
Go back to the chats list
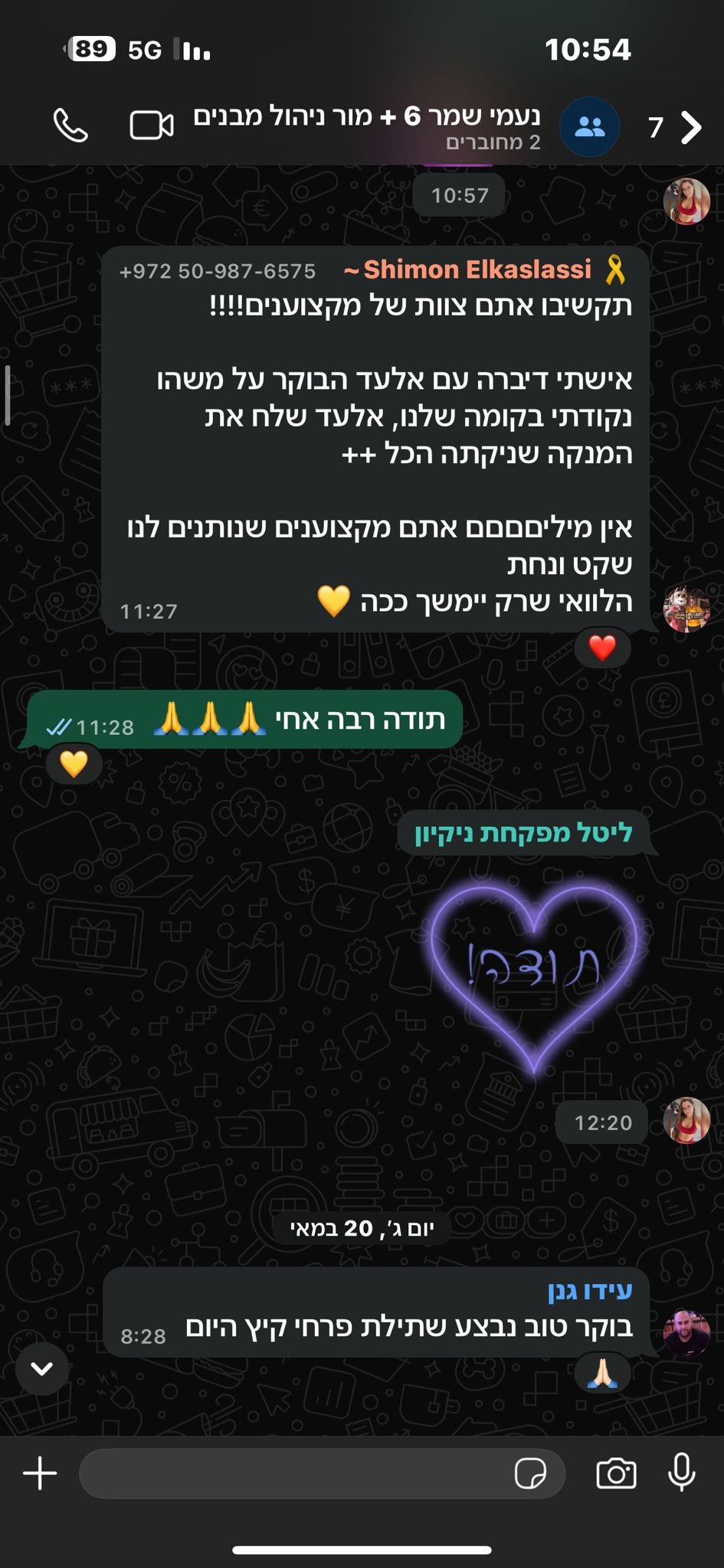(x=690, y=127)
